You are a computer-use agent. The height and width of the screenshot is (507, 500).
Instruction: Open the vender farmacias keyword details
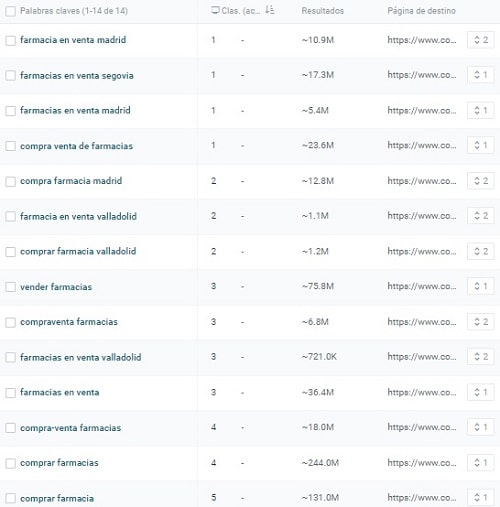tap(56, 287)
